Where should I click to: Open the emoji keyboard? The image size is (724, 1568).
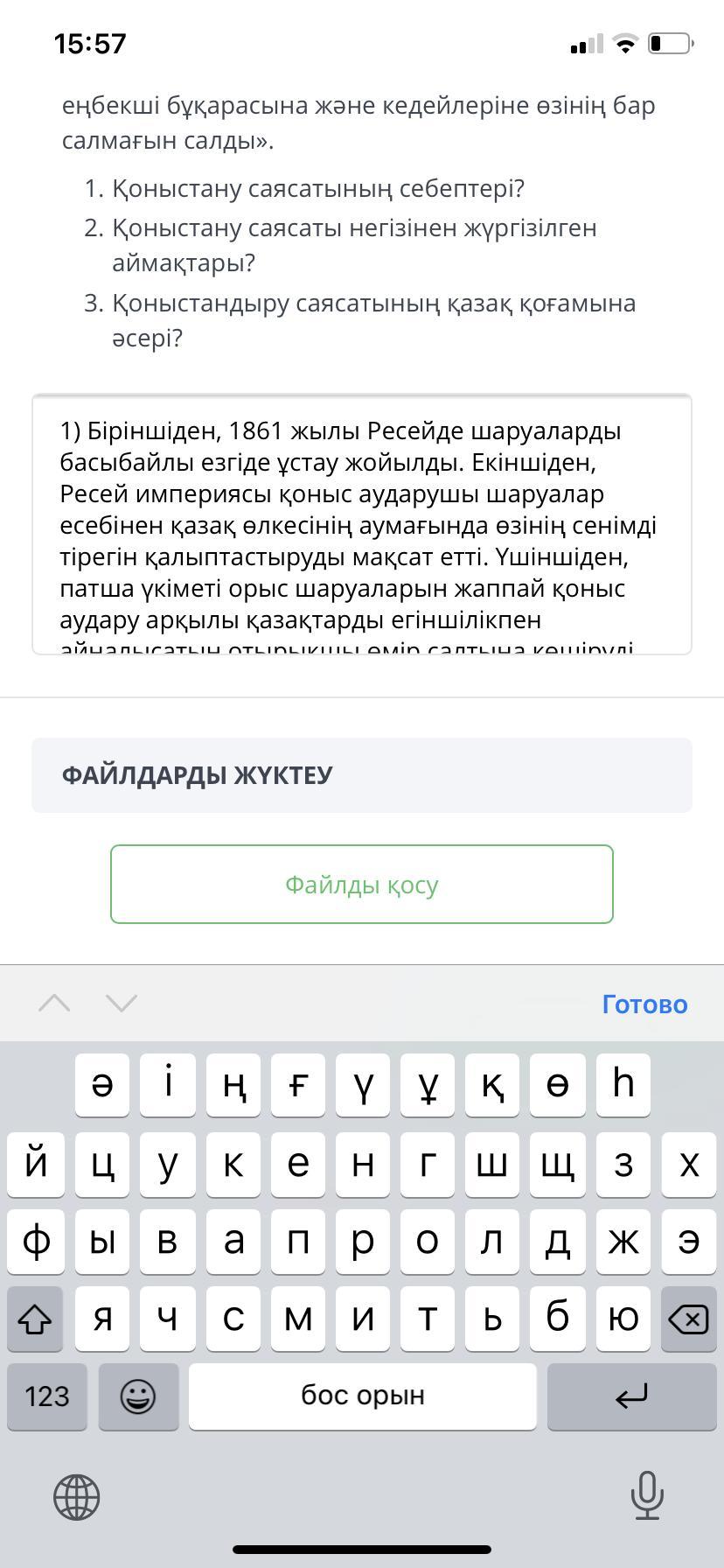coord(138,1396)
